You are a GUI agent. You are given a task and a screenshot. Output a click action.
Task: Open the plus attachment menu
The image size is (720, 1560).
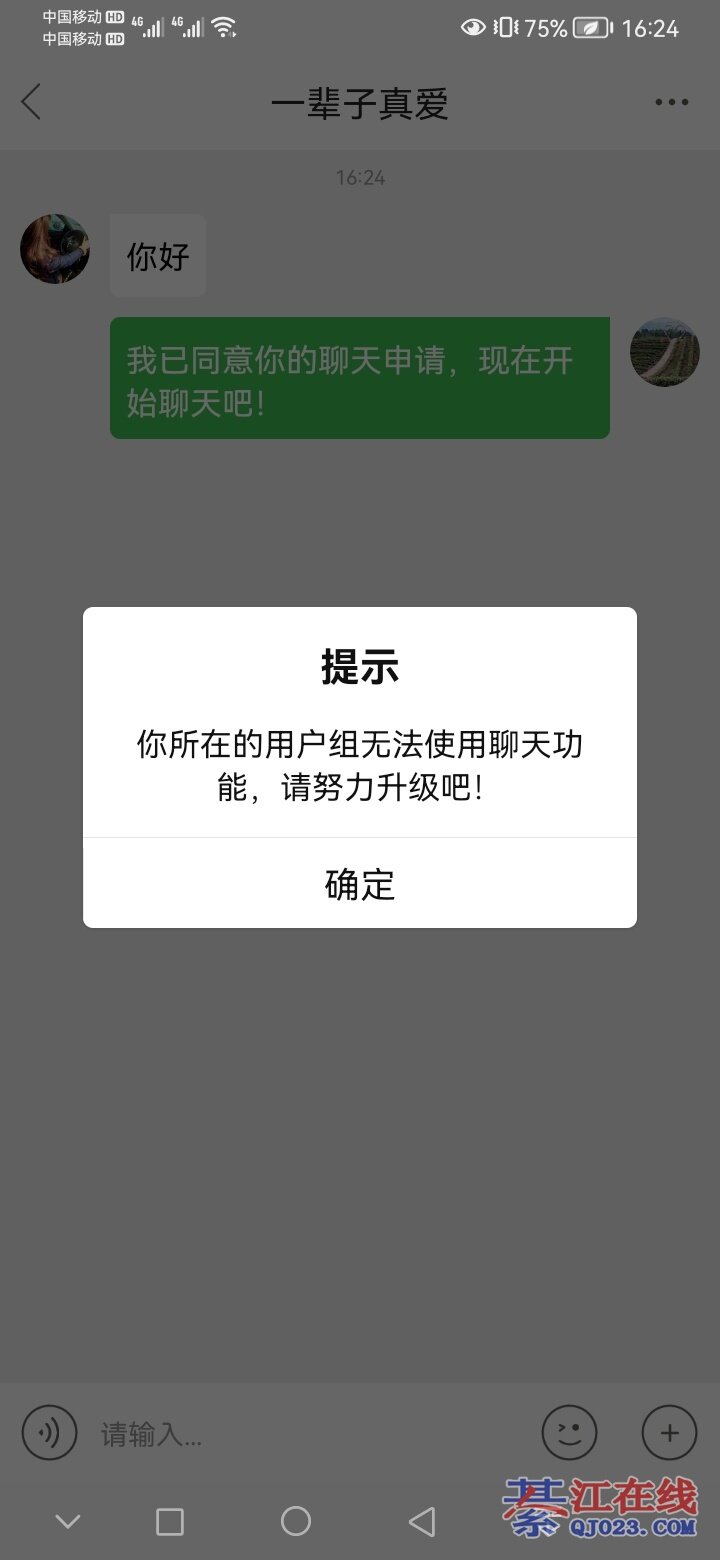tap(669, 1434)
